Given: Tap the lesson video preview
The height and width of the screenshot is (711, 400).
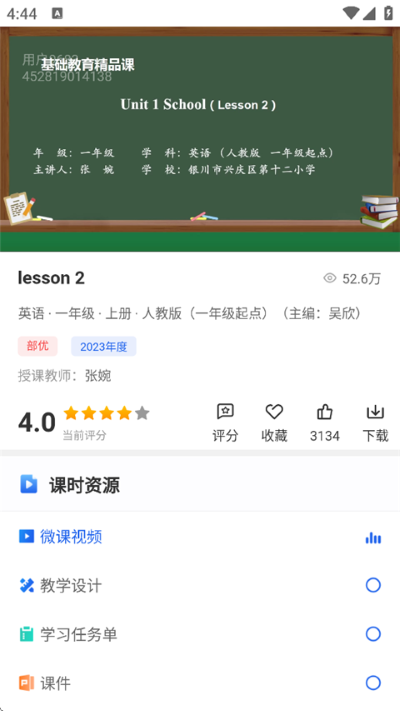Looking at the screenshot, I should (200, 139).
